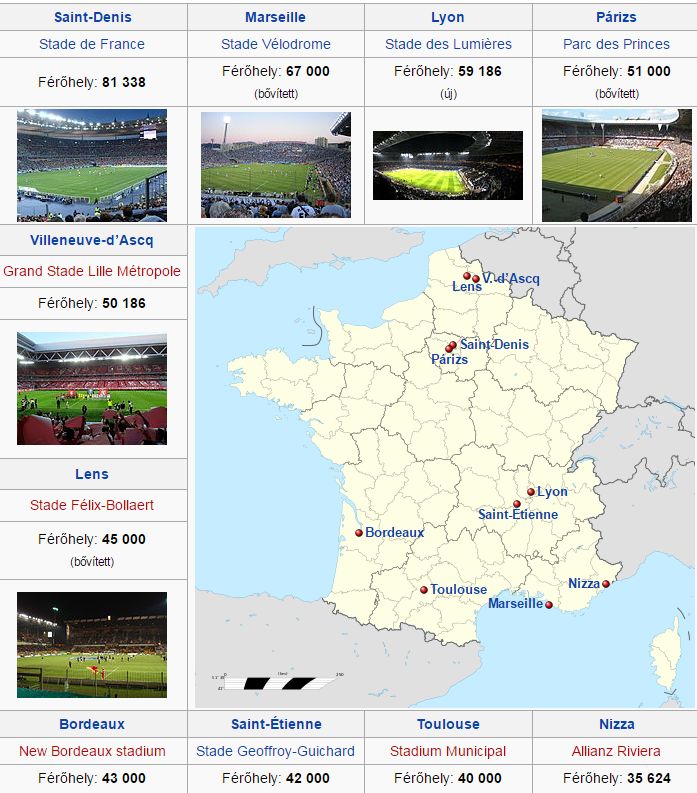Open the Marseille heading link
This screenshot has height=793, width=697.
pos(275,17)
